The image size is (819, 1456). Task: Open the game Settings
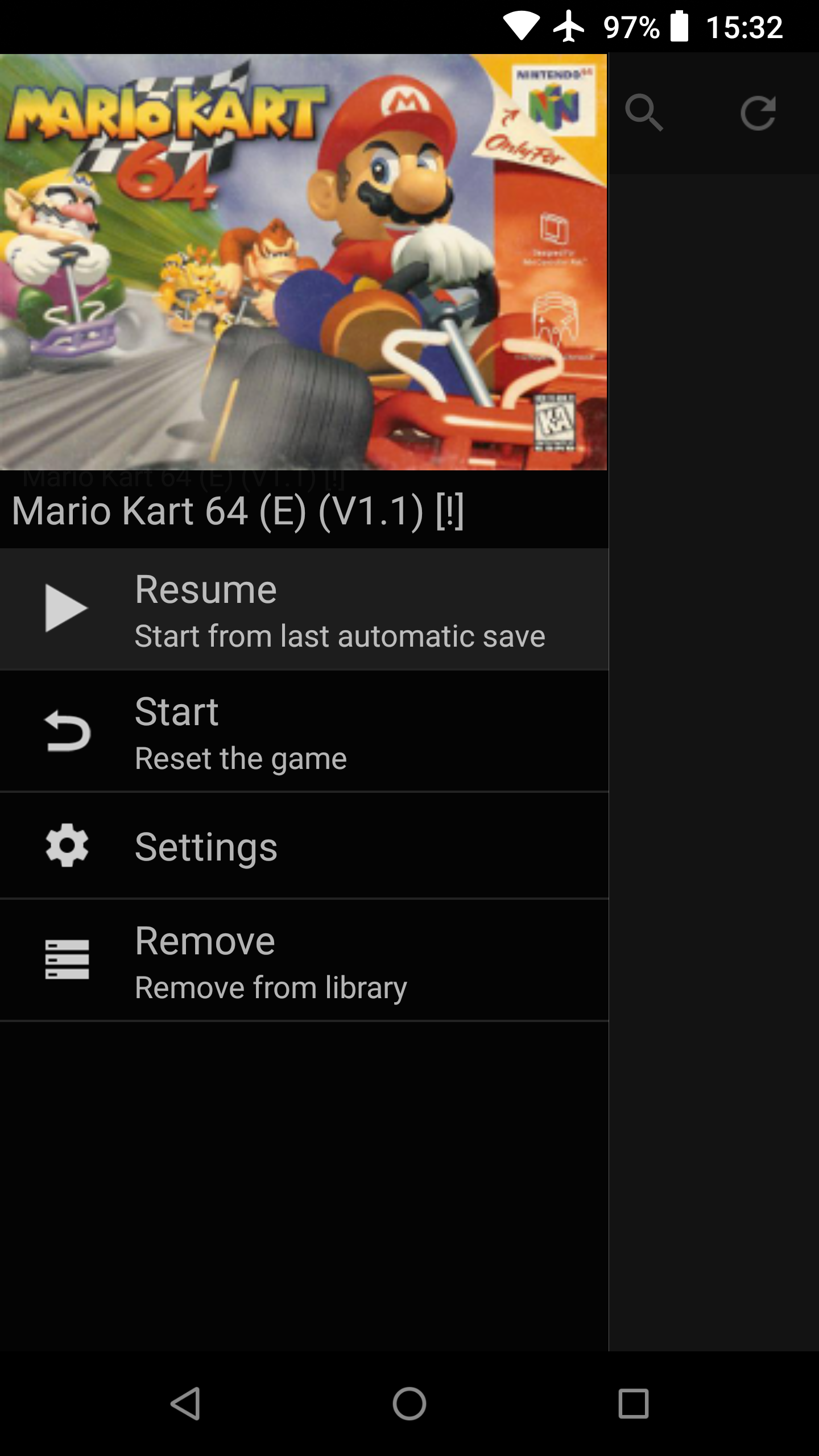[304, 846]
